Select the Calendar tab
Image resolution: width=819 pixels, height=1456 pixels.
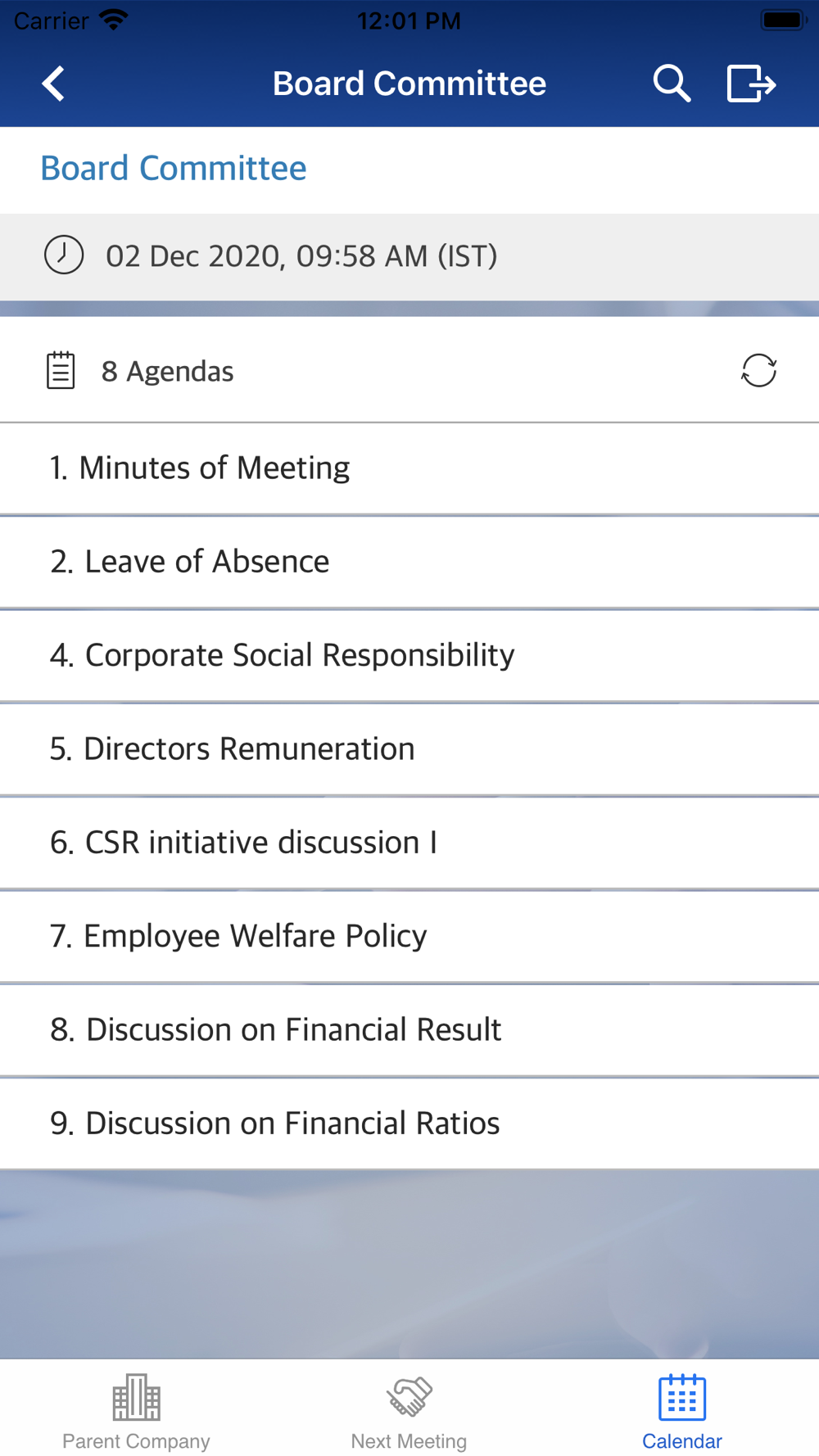[x=681, y=1411]
